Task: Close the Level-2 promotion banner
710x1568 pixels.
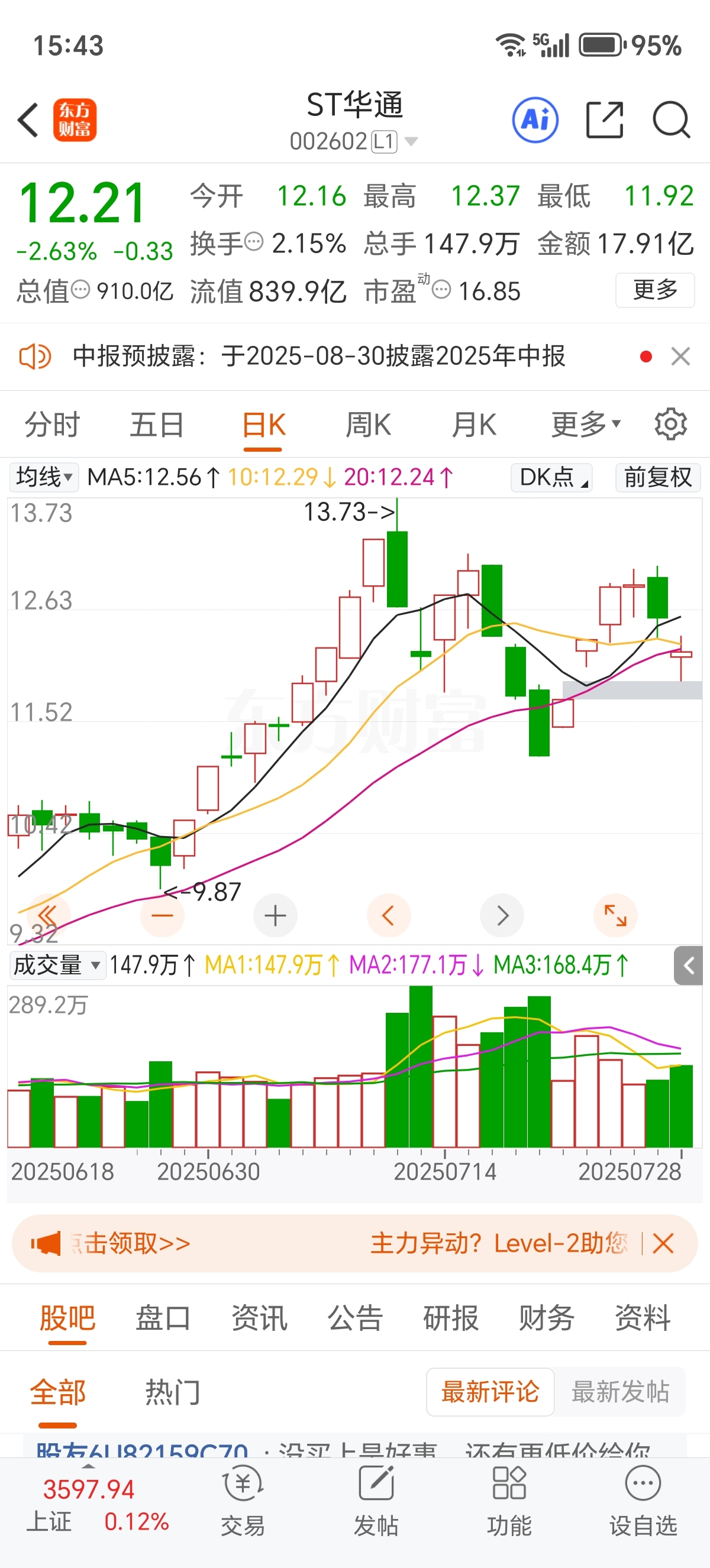Action: tap(663, 1243)
